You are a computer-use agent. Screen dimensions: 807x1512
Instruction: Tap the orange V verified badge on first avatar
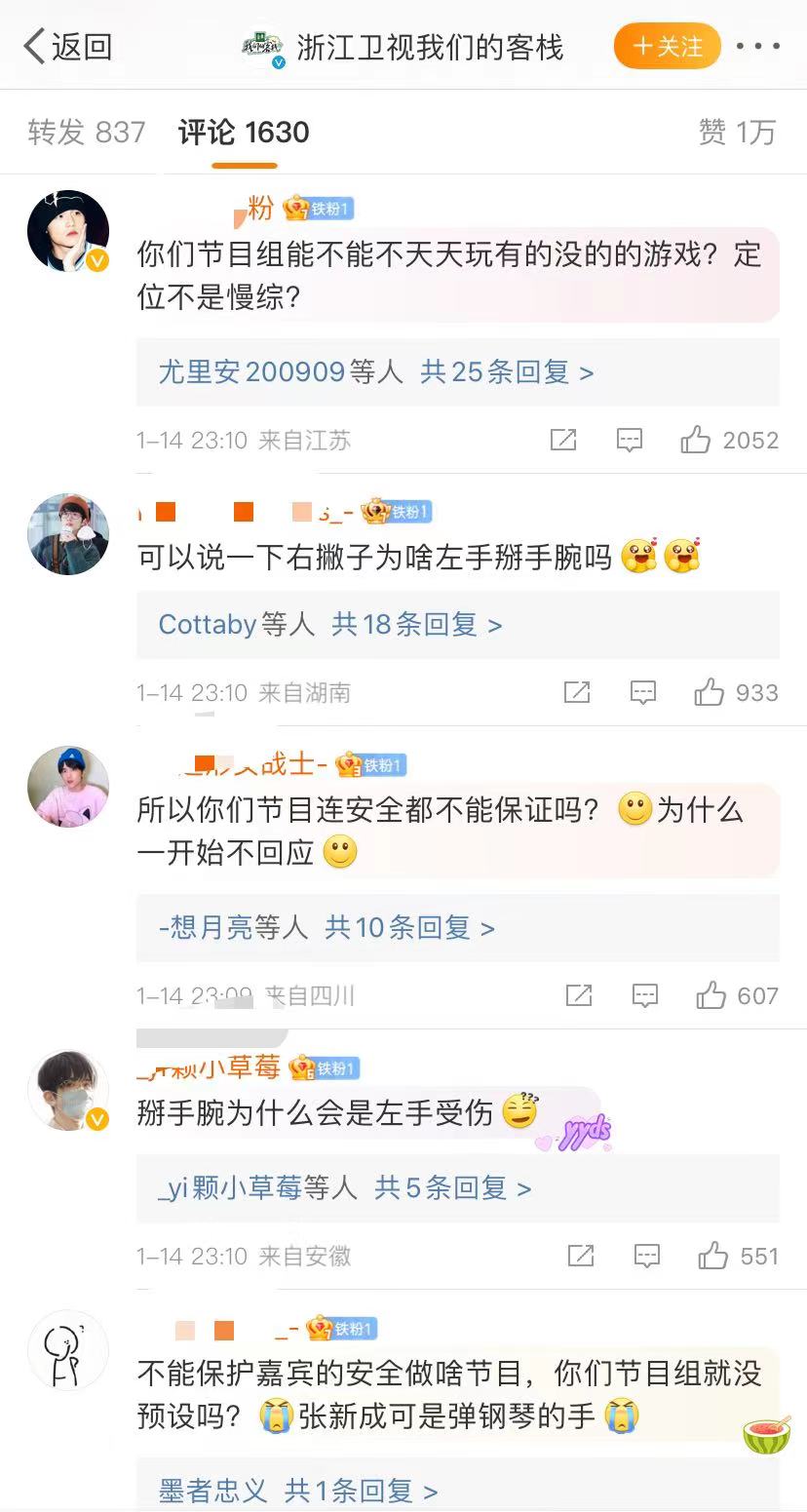click(96, 259)
